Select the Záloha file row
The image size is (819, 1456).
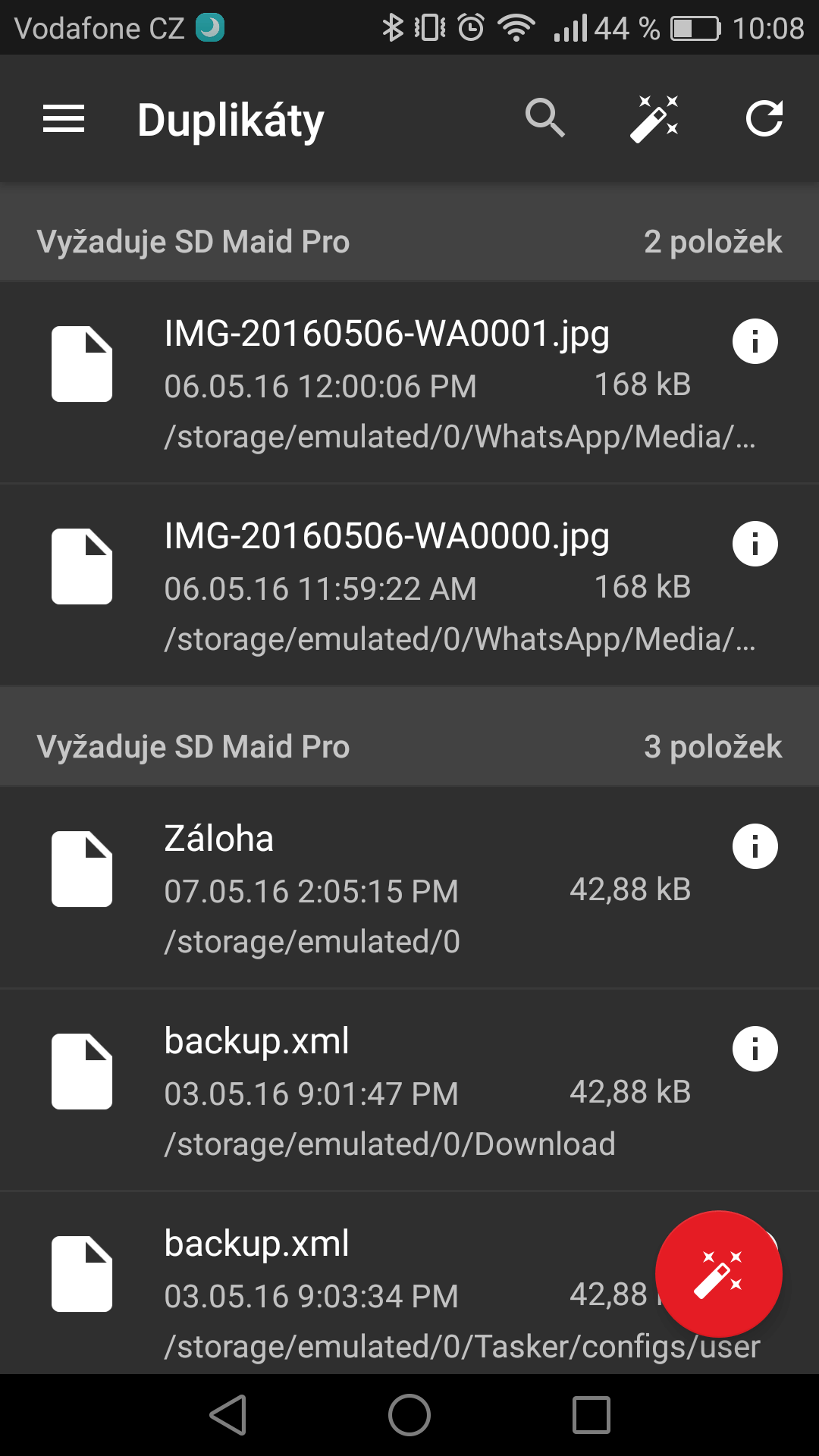coord(409,888)
